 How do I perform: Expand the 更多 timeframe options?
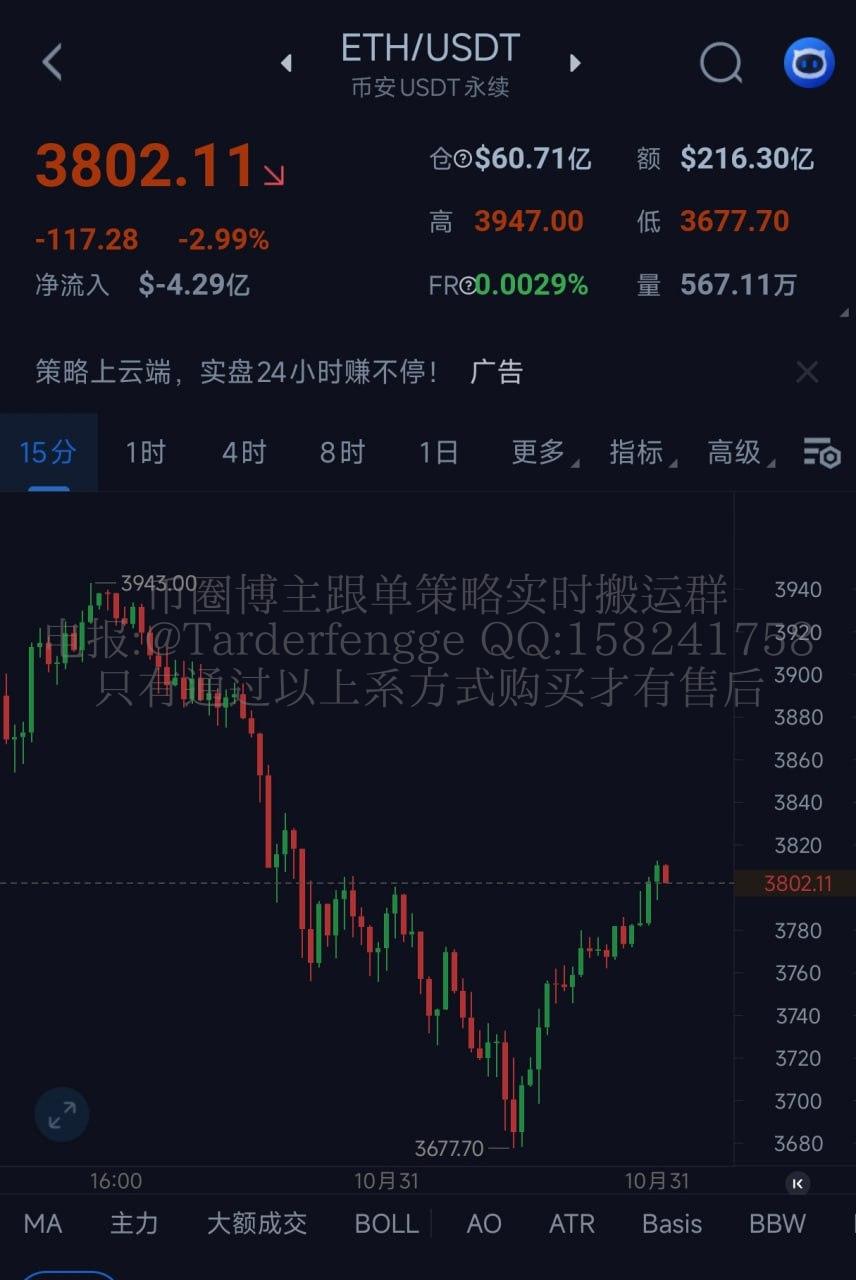pyautogui.click(x=541, y=452)
